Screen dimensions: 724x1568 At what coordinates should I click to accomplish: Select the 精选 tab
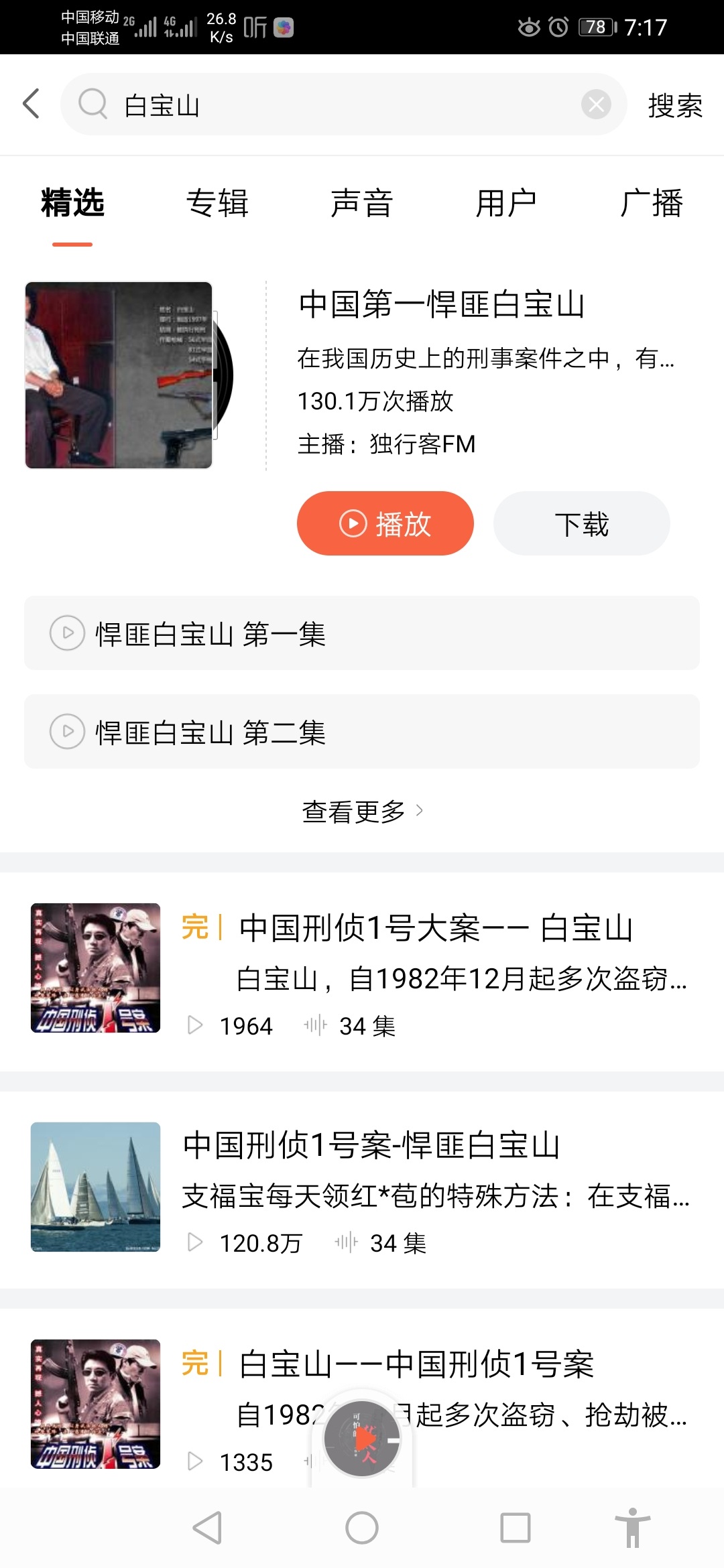pyautogui.click(x=72, y=203)
